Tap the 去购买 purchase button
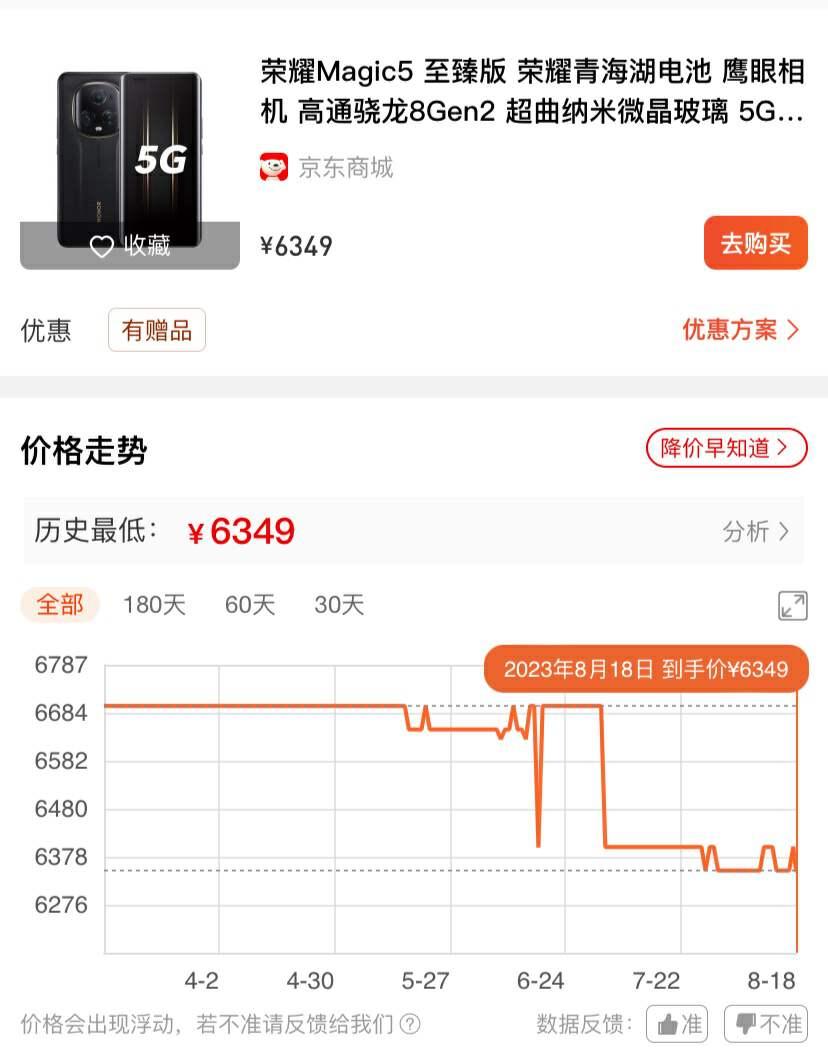Viewport: 828px width, 1059px height. pyautogui.click(x=755, y=243)
